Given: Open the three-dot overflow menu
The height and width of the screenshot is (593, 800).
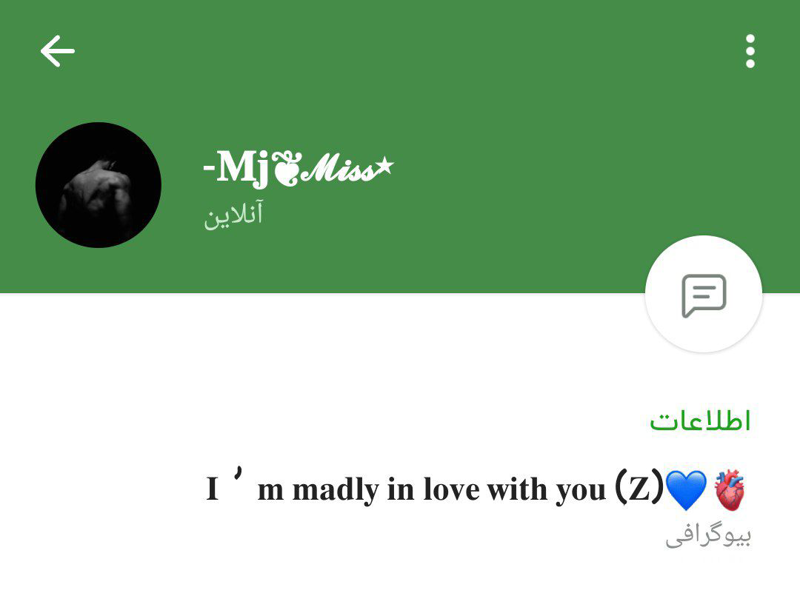Looking at the screenshot, I should click(750, 51).
